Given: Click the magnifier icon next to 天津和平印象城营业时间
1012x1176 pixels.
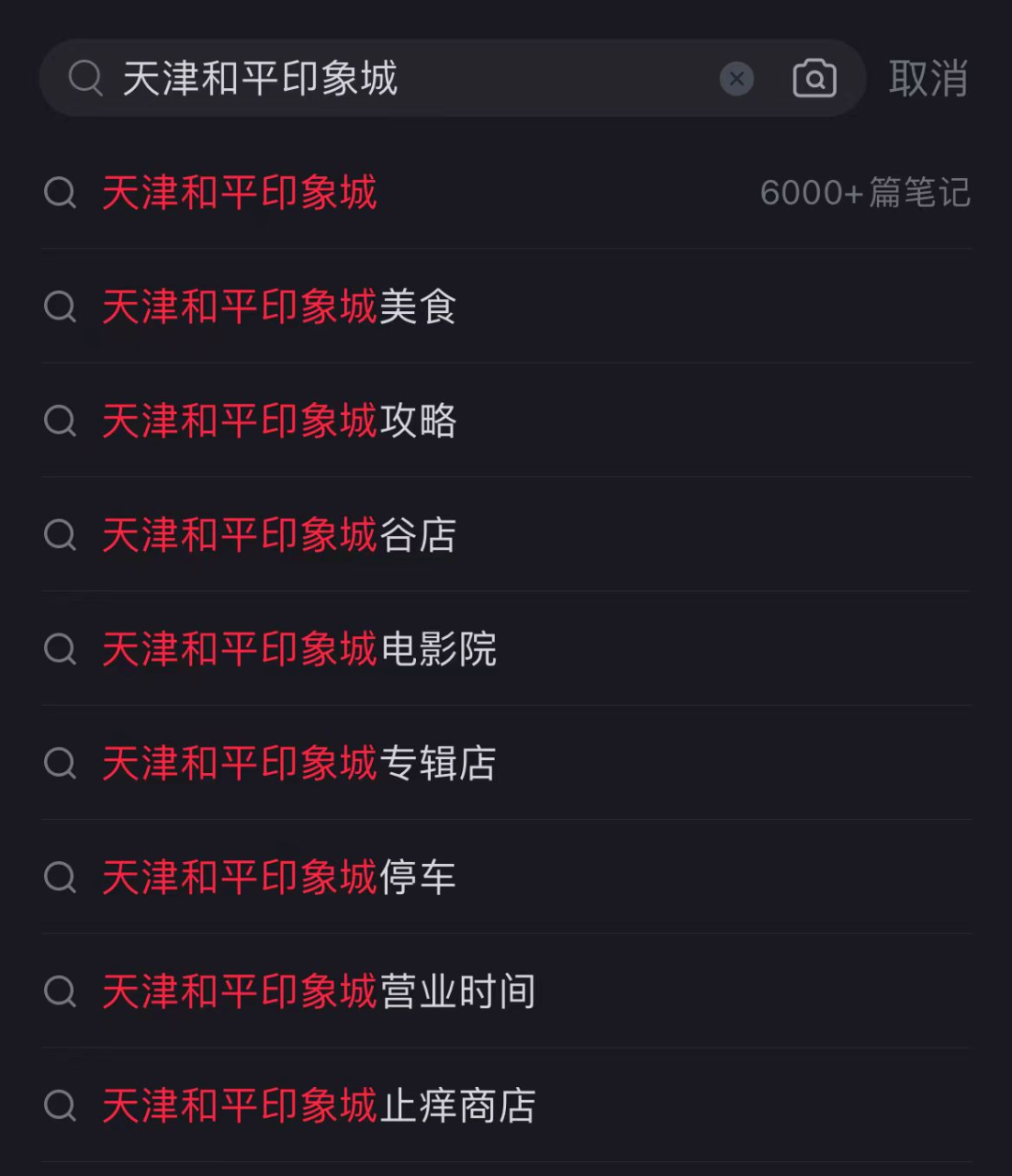Looking at the screenshot, I should [x=61, y=992].
